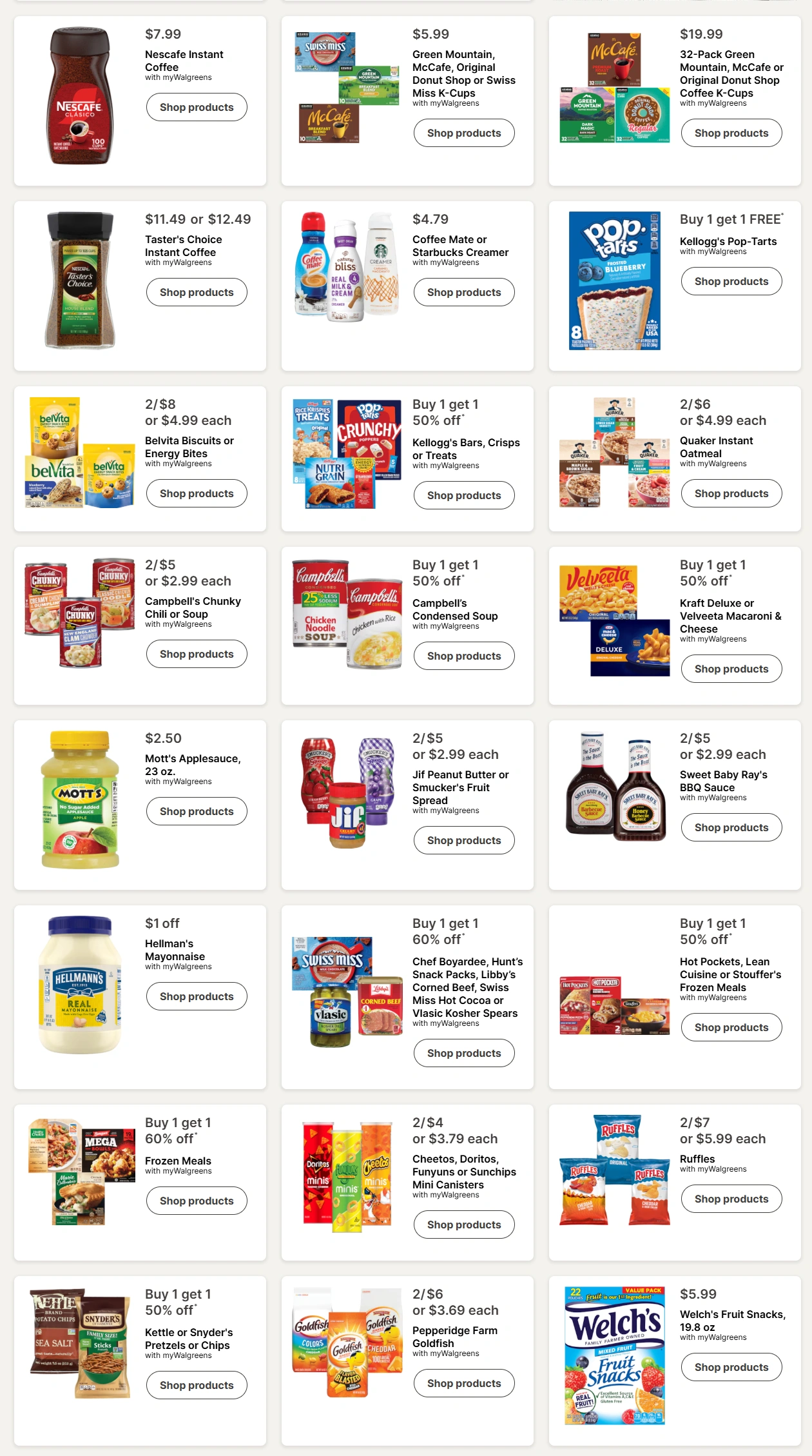Viewport: 812px width, 1456px height.
Task: Shop Sweet Baby Ray's BBQ Sauce products
Action: tap(731, 827)
